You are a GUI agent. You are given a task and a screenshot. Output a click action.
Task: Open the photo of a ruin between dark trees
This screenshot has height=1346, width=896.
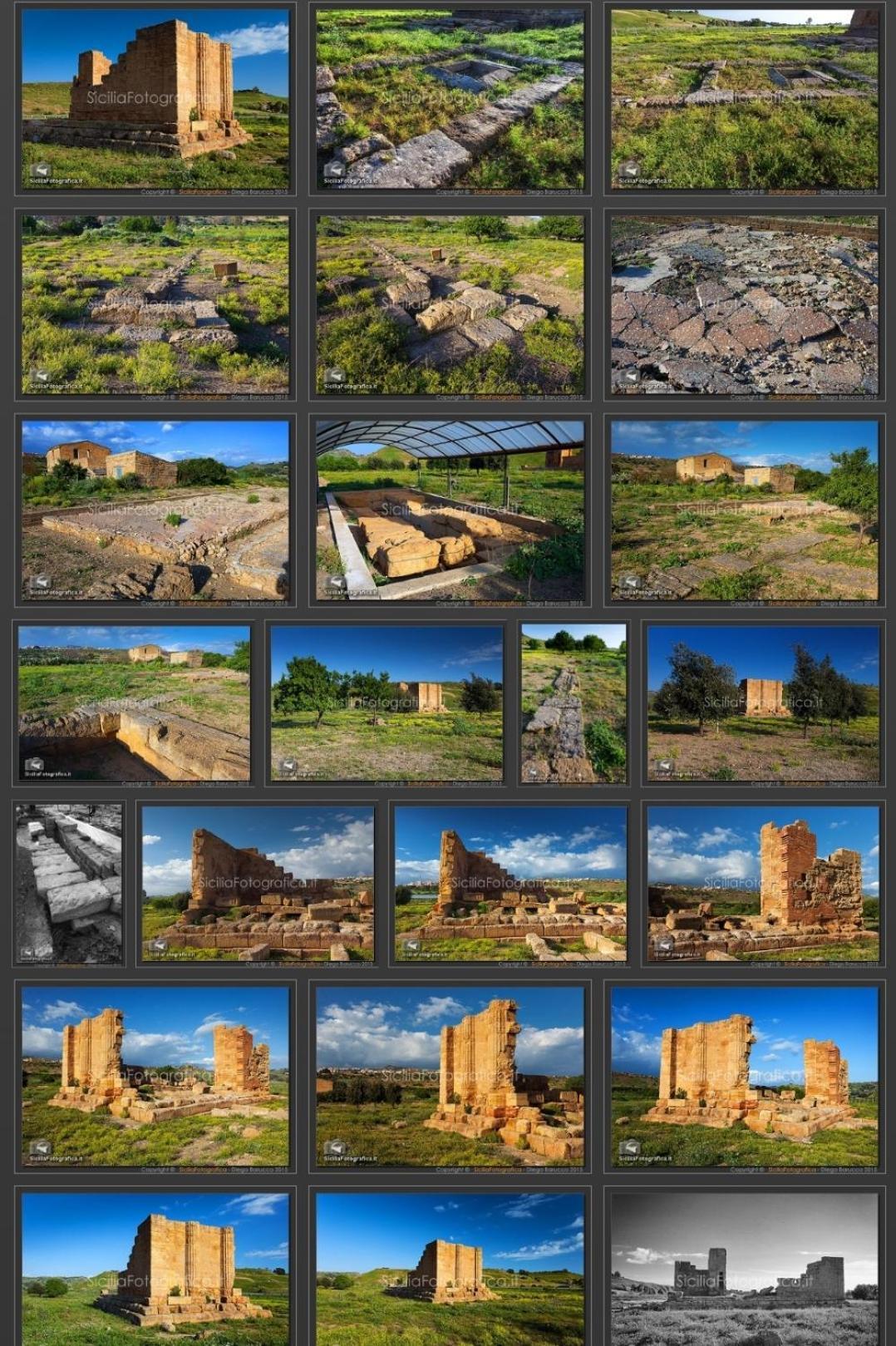coord(762,703)
